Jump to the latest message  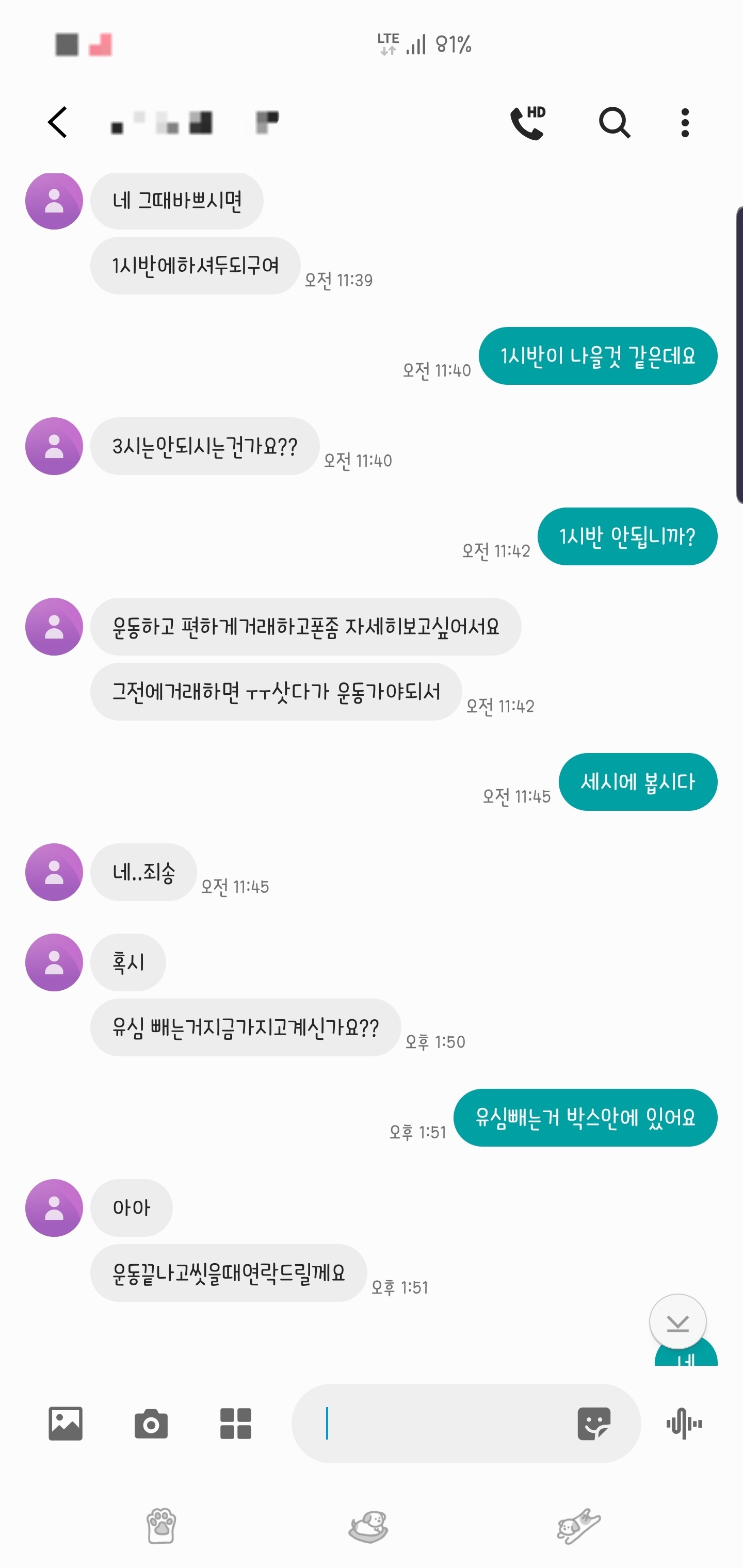[678, 1322]
